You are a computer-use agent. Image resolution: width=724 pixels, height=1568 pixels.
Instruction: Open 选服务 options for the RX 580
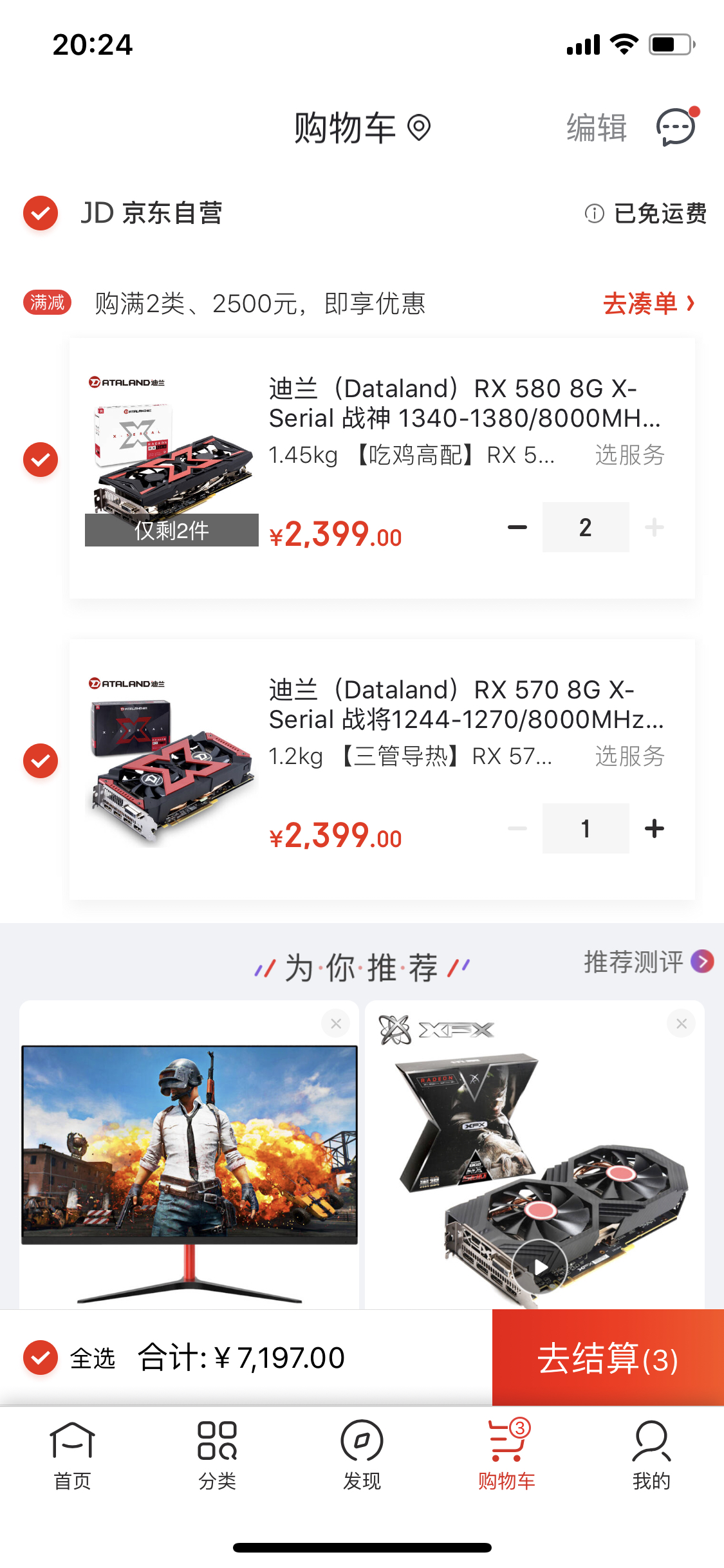629,454
